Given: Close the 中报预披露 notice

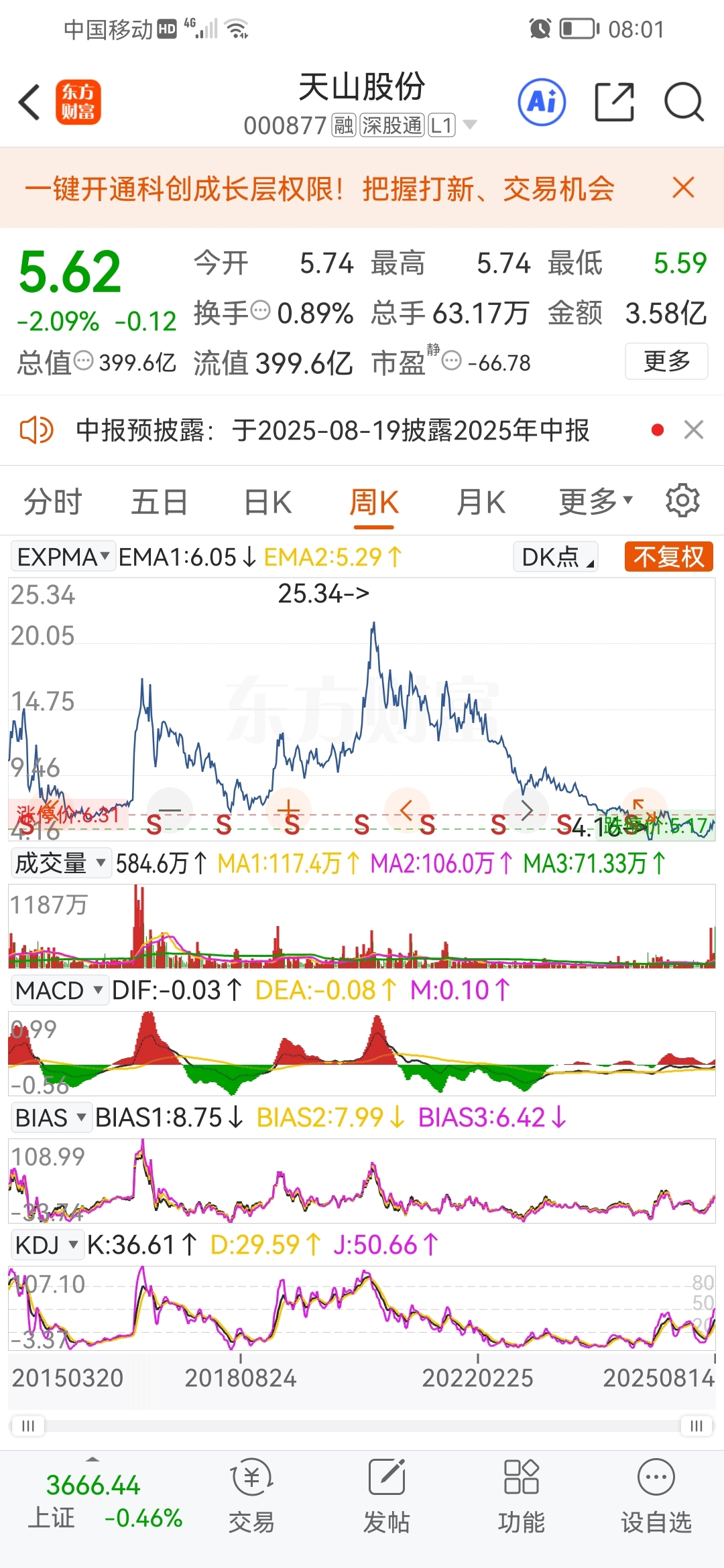Looking at the screenshot, I should tap(694, 430).
